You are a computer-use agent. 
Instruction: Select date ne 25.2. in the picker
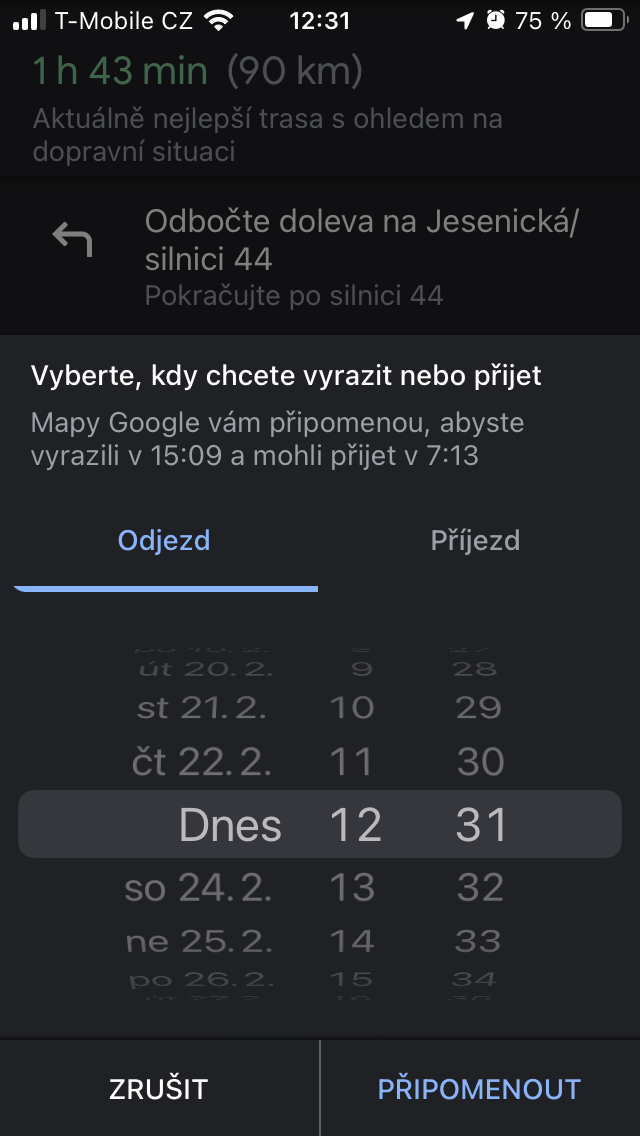click(198, 941)
